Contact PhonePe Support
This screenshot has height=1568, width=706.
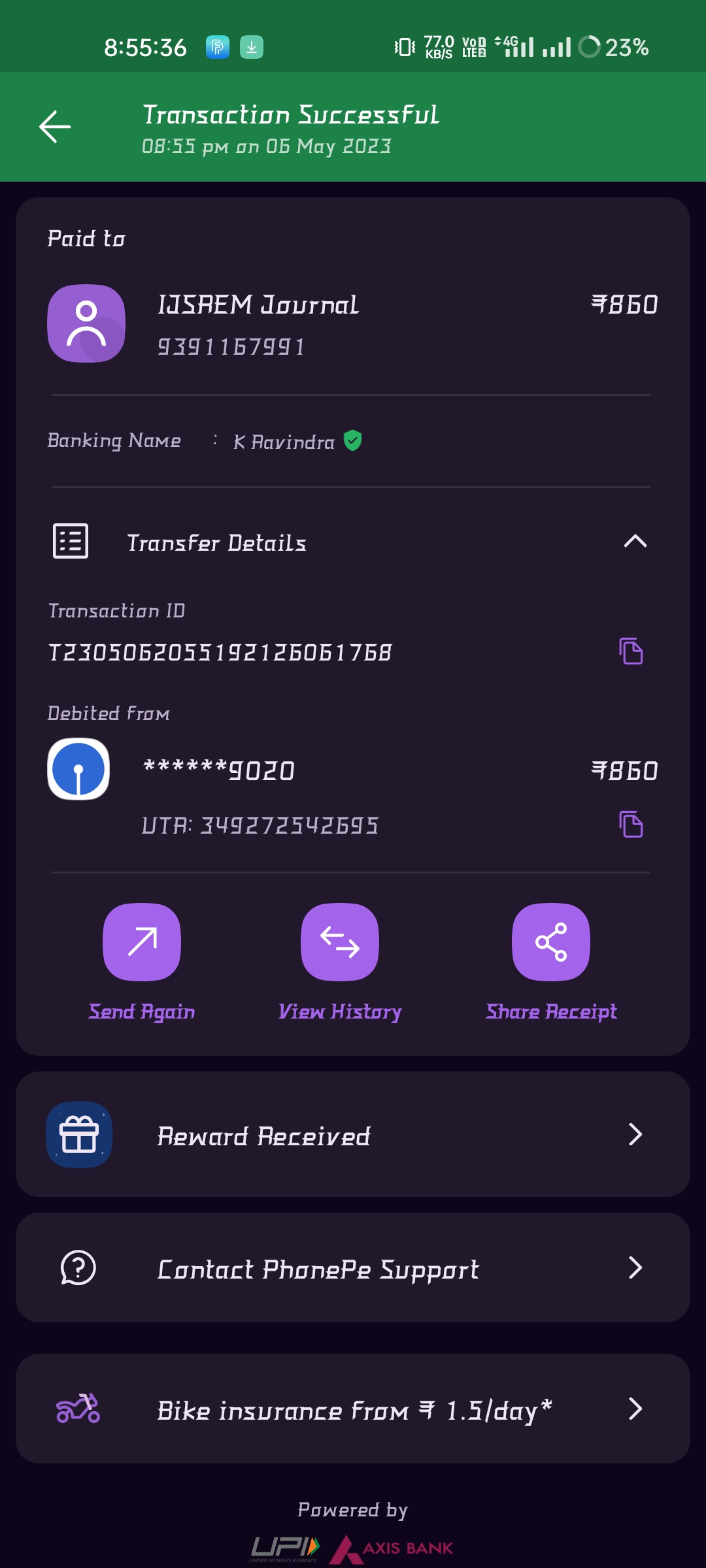[353, 1268]
